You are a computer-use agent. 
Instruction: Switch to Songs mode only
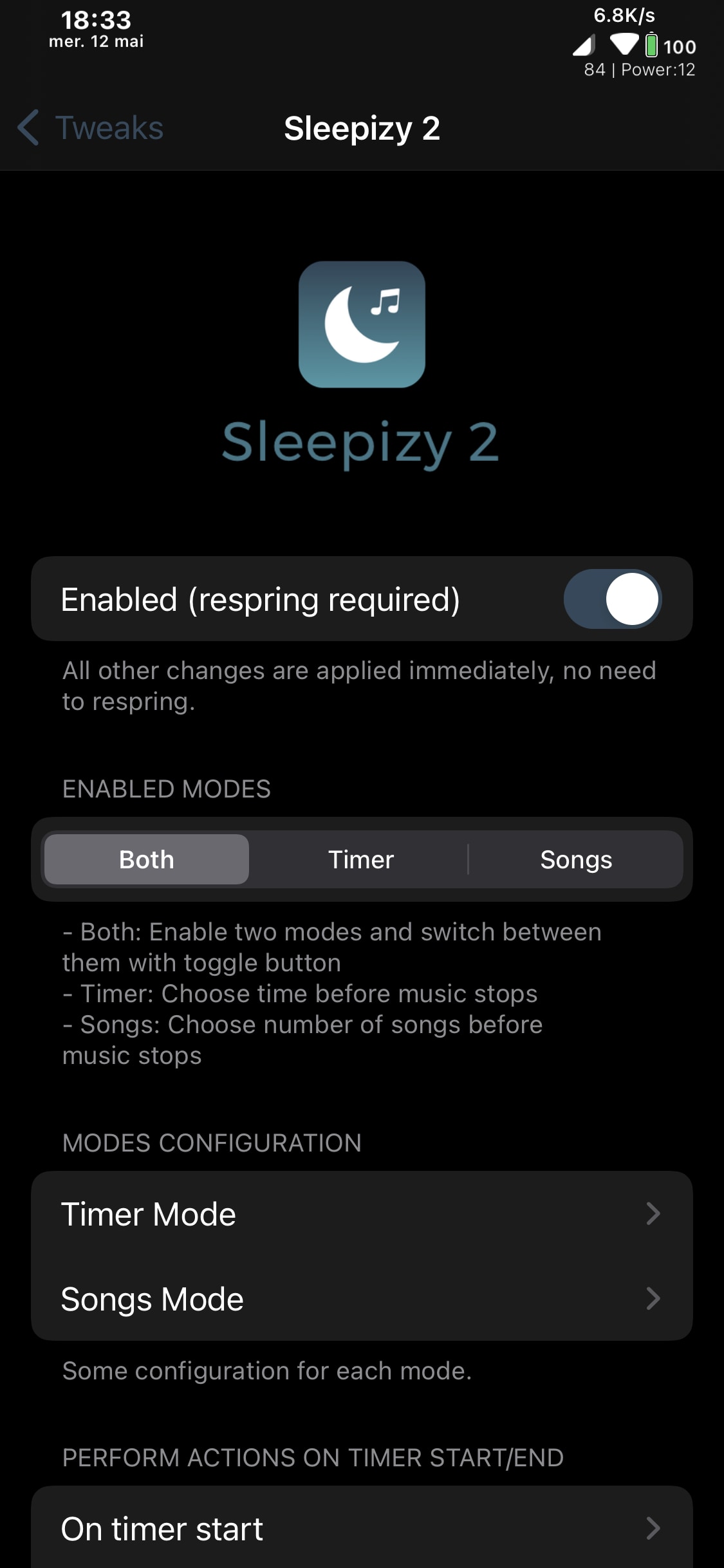tap(576, 859)
